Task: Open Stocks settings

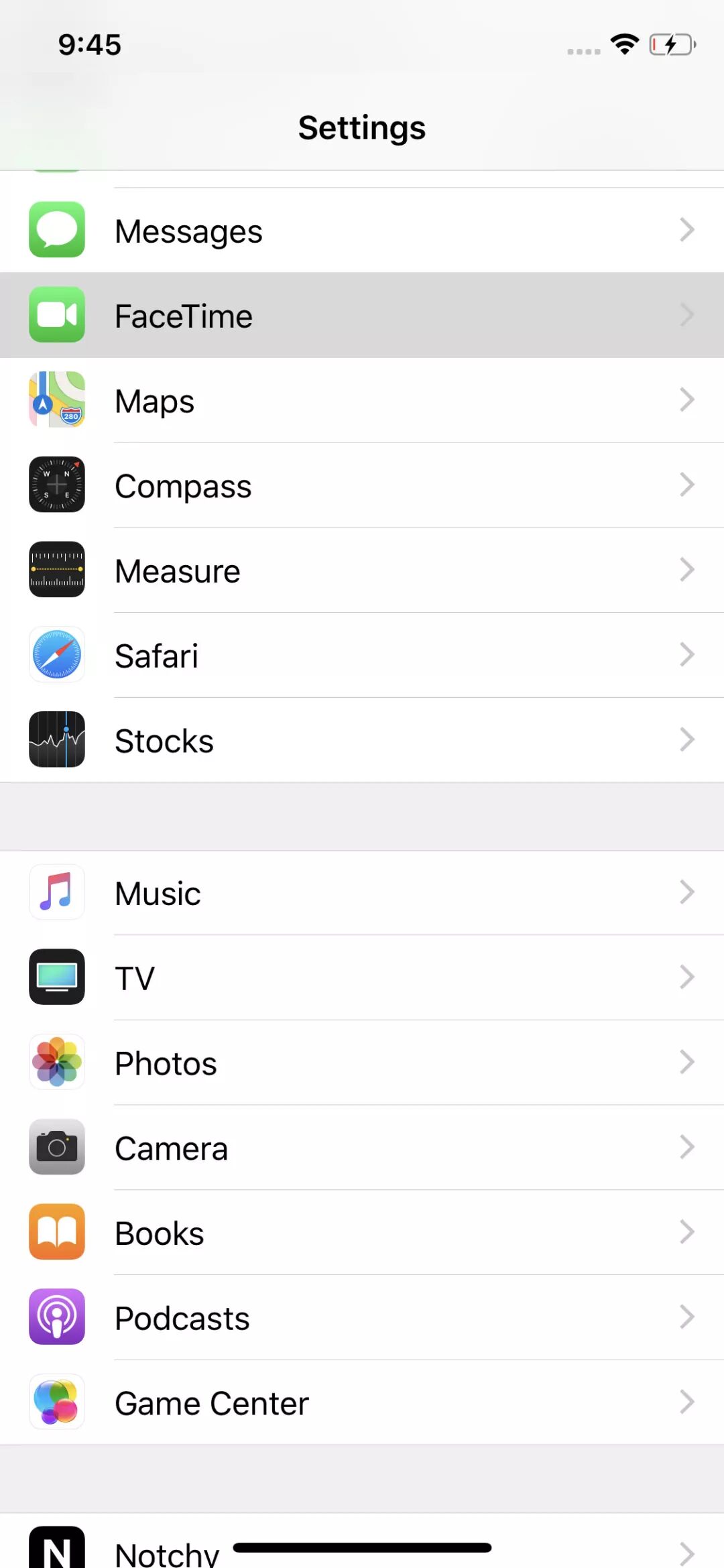Action: 362,740
